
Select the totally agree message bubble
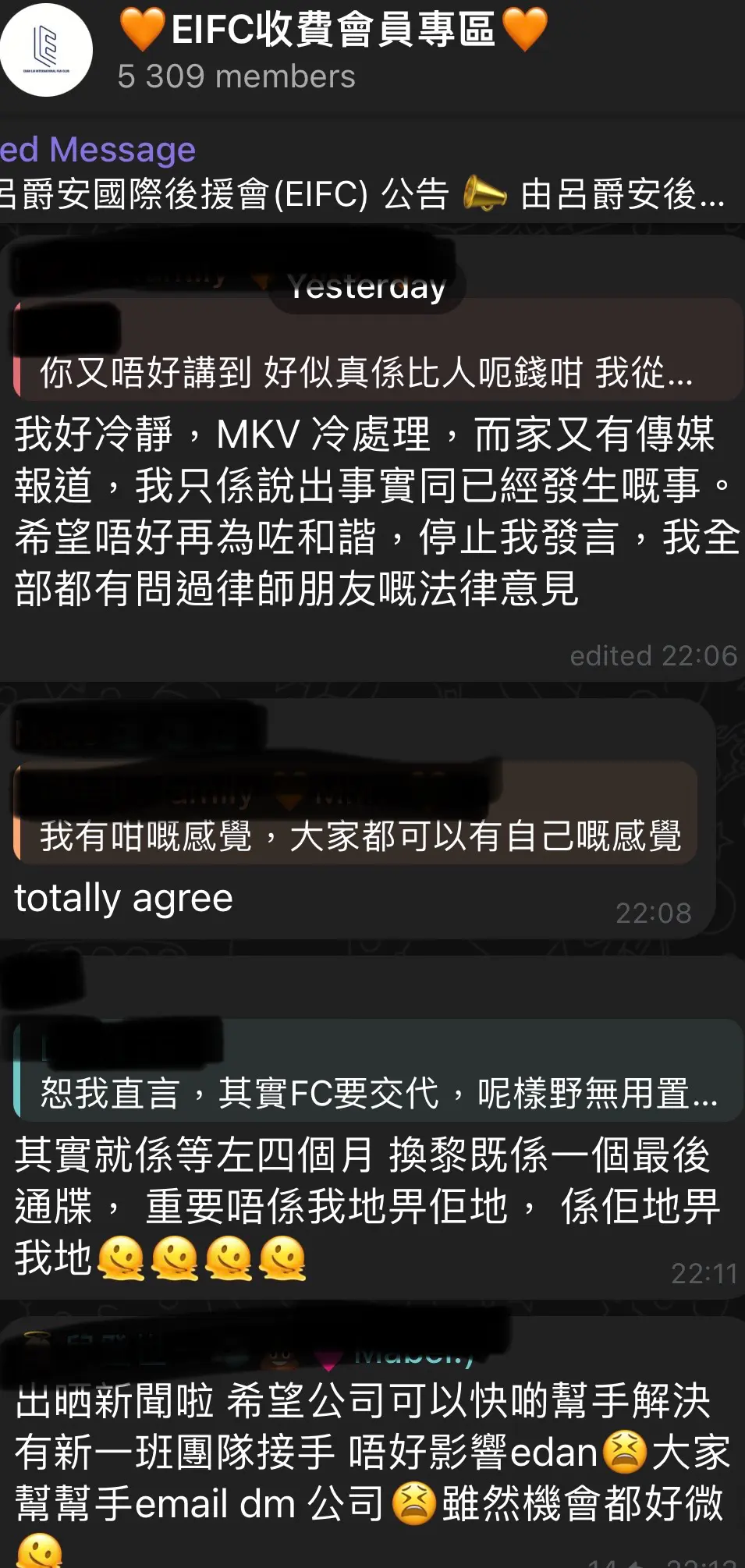(123, 898)
